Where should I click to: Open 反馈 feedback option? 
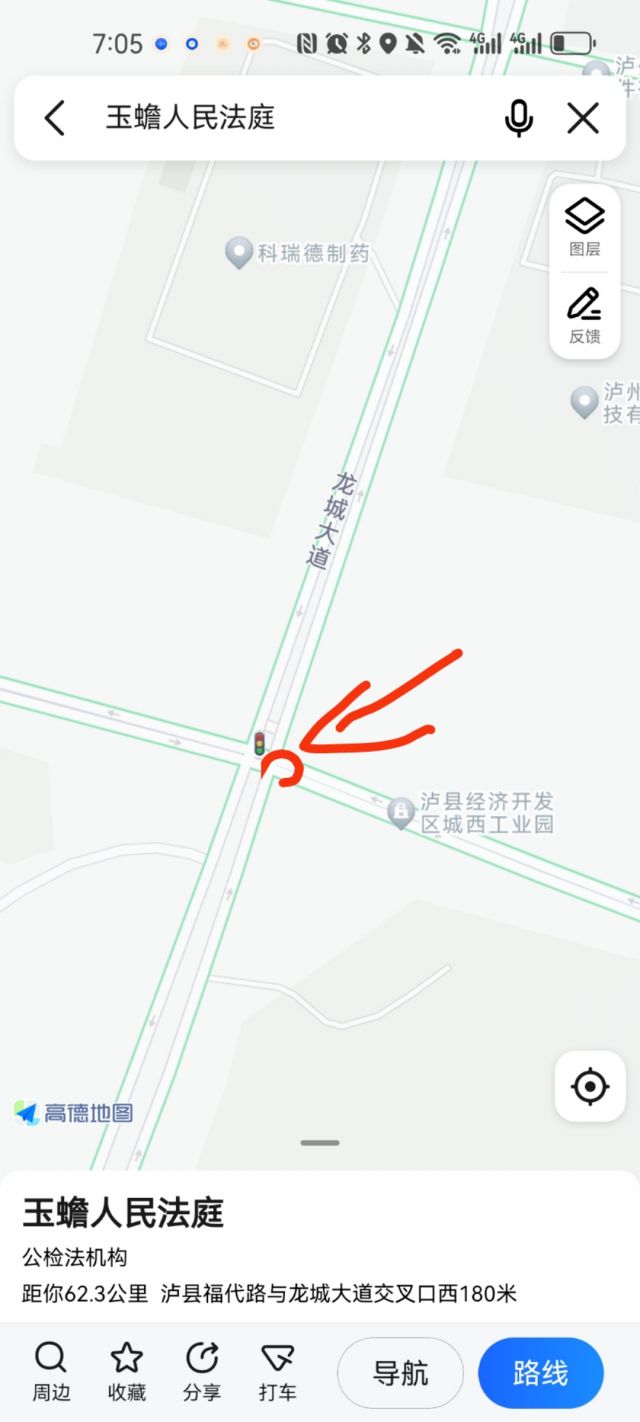585,314
